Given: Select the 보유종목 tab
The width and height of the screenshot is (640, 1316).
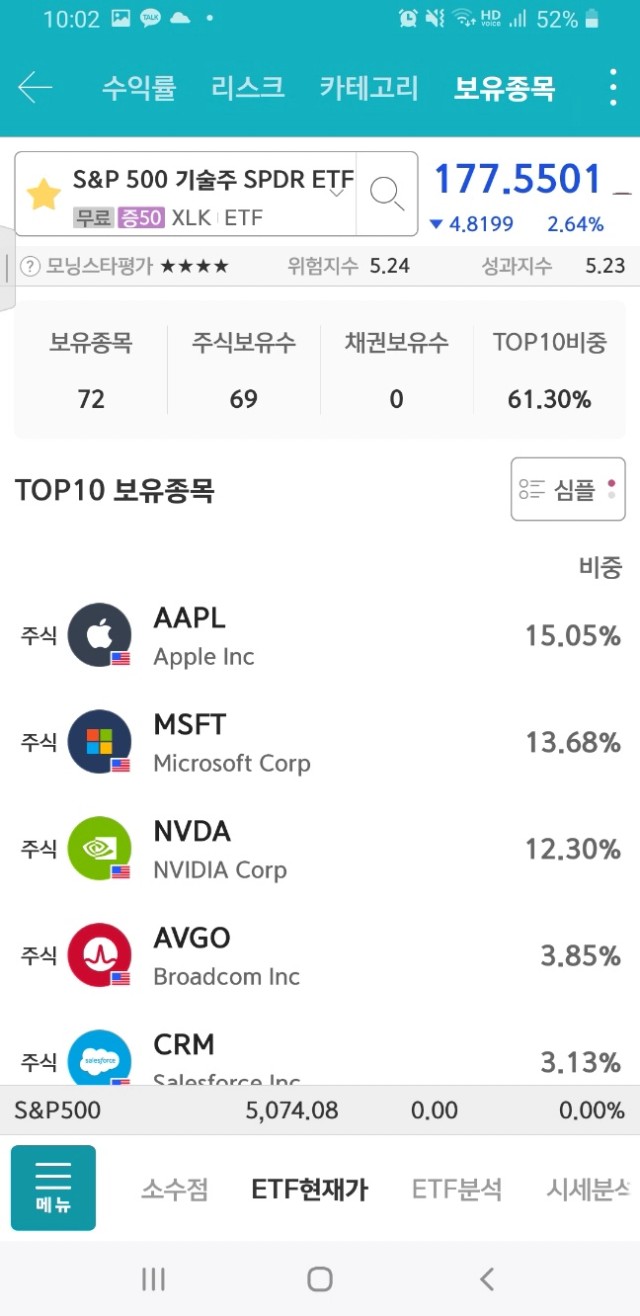Looking at the screenshot, I should pos(504,88).
